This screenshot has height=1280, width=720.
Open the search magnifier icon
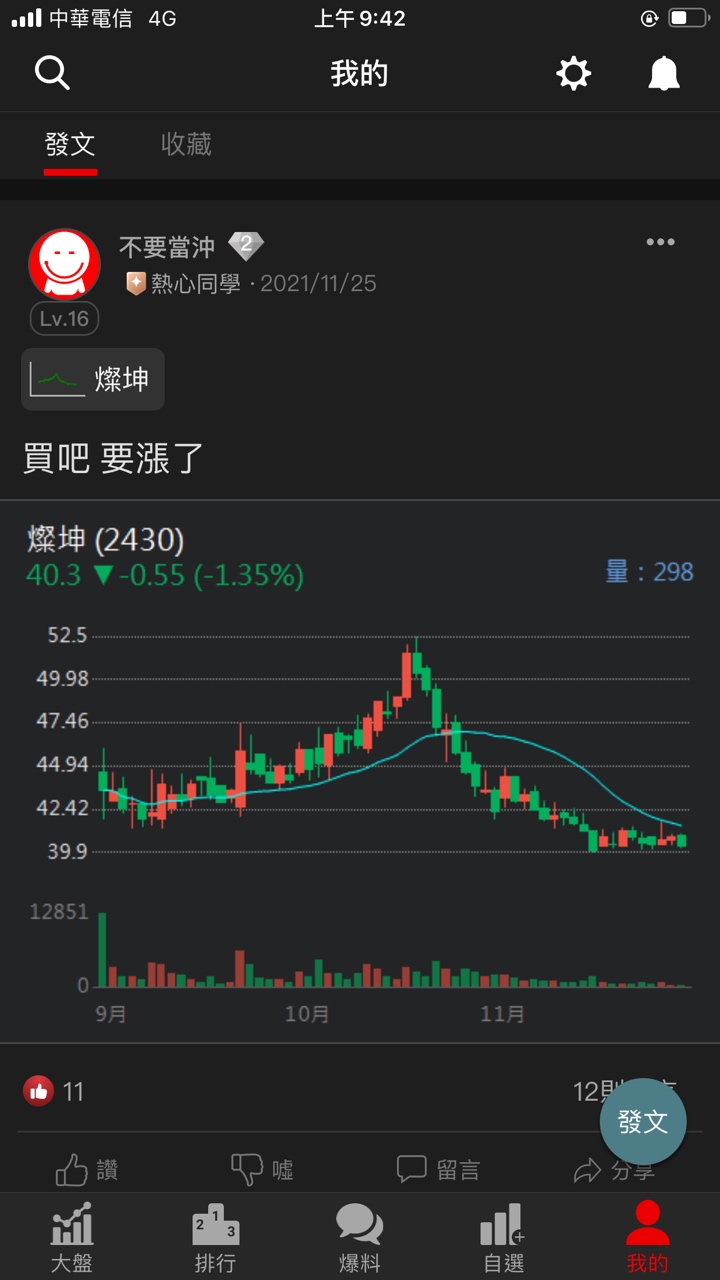(x=52, y=73)
